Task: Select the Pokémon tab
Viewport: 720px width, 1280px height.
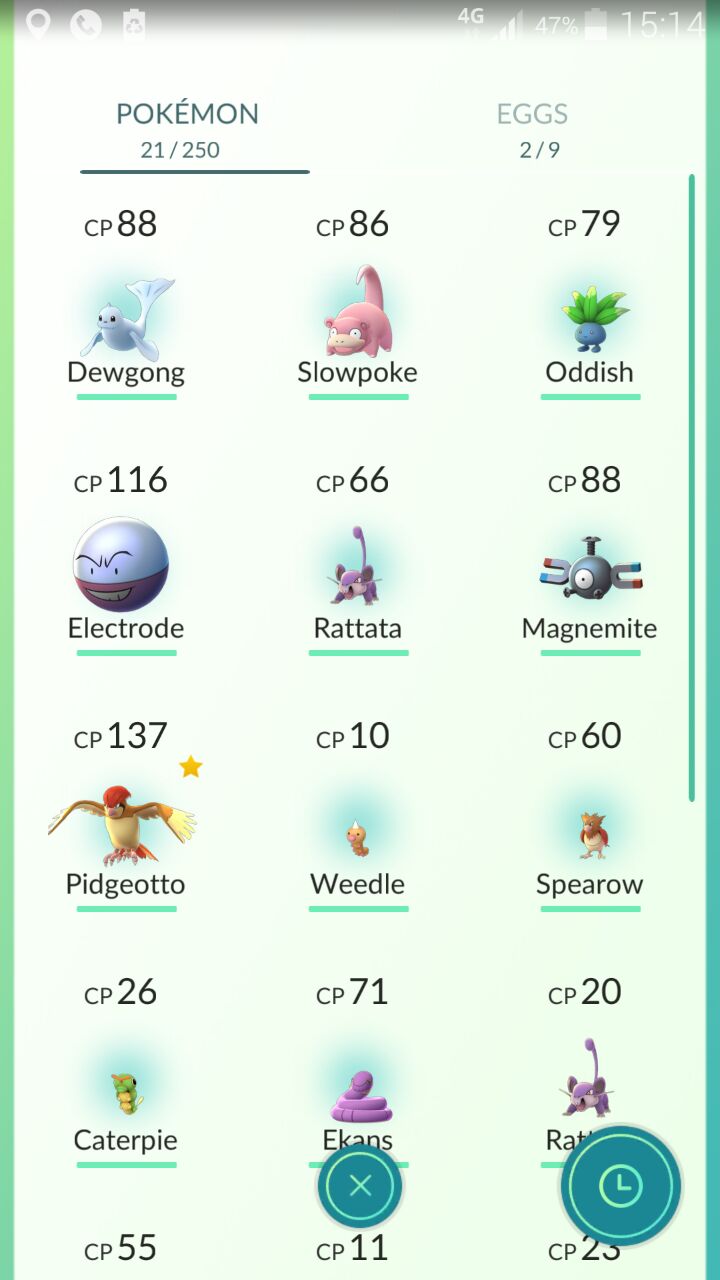Action: tap(188, 130)
